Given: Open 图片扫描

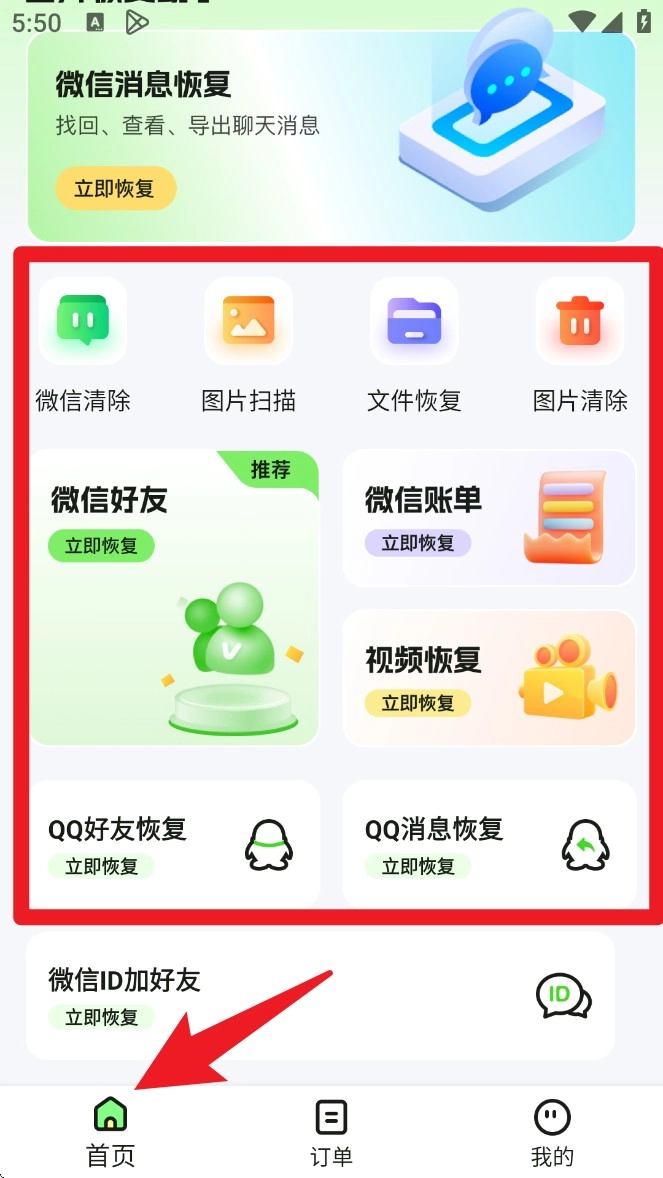Looking at the screenshot, I should (248, 345).
